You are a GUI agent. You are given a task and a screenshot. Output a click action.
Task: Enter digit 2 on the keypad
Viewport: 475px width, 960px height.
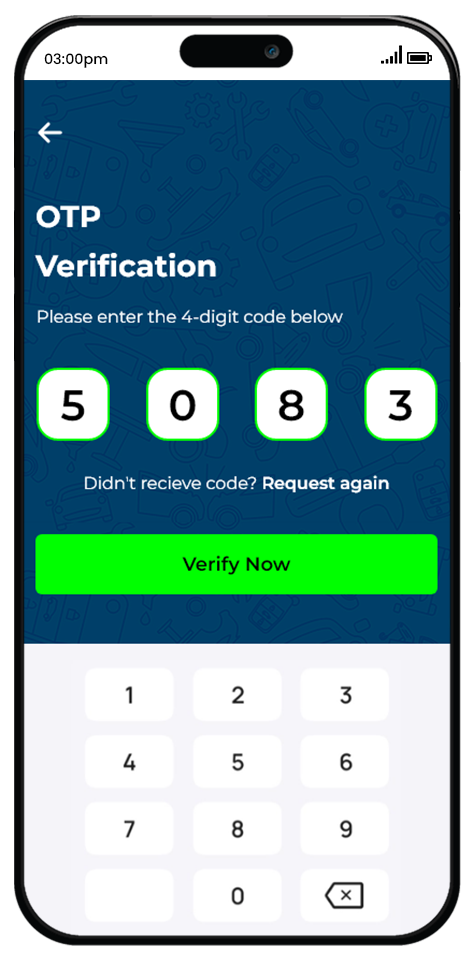(238, 695)
